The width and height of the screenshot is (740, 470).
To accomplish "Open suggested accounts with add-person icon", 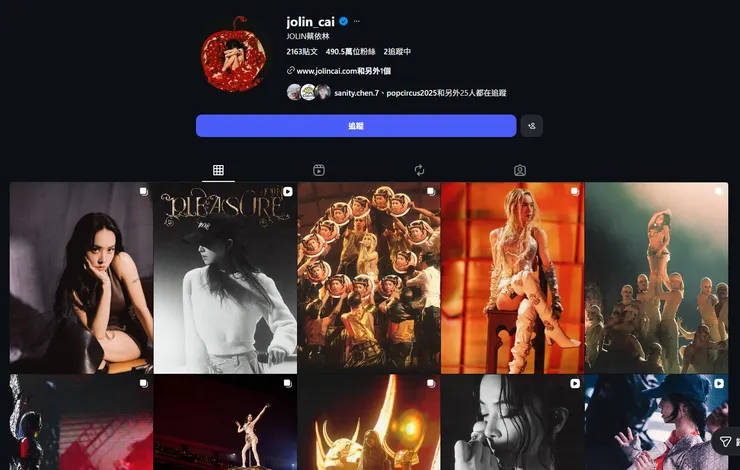I will [532, 126].
